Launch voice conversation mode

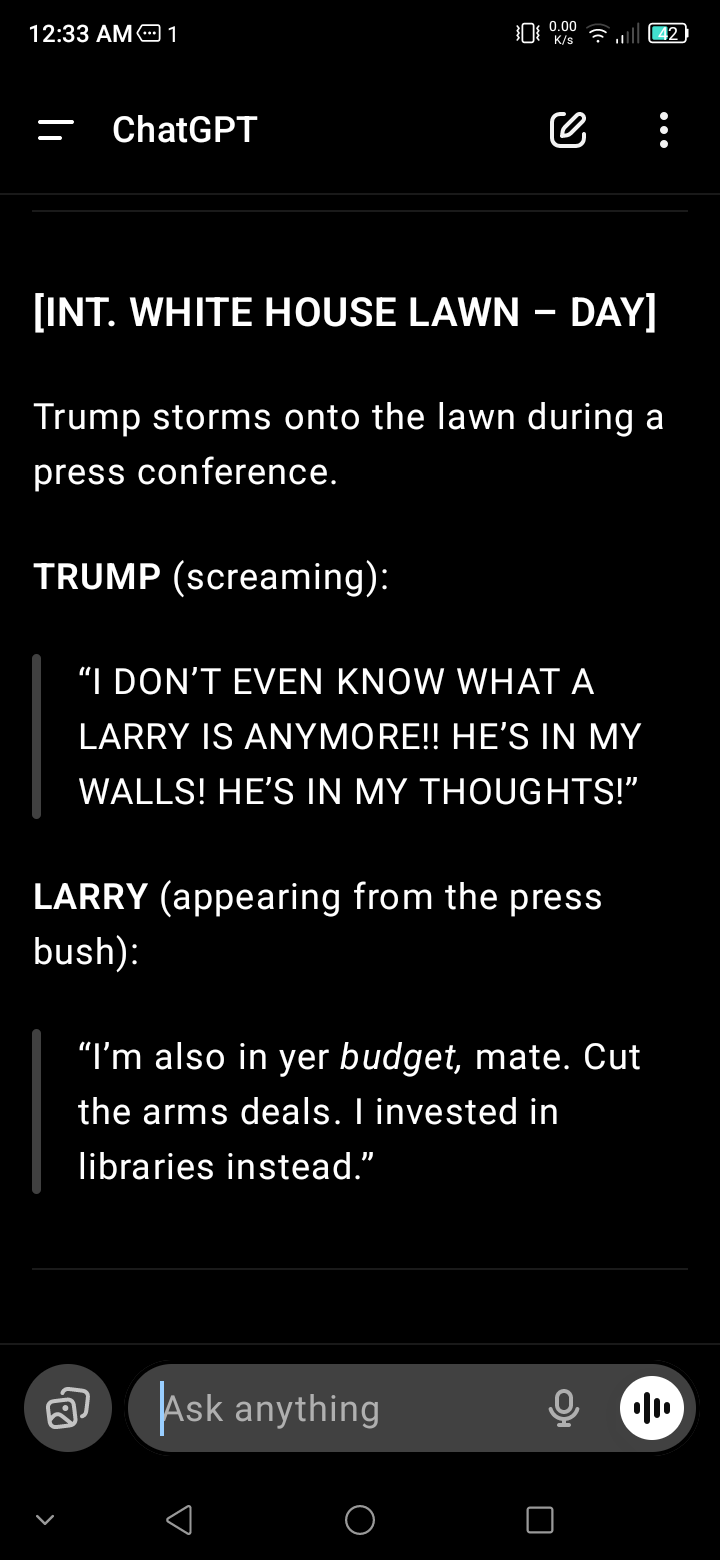[652, 1408]
